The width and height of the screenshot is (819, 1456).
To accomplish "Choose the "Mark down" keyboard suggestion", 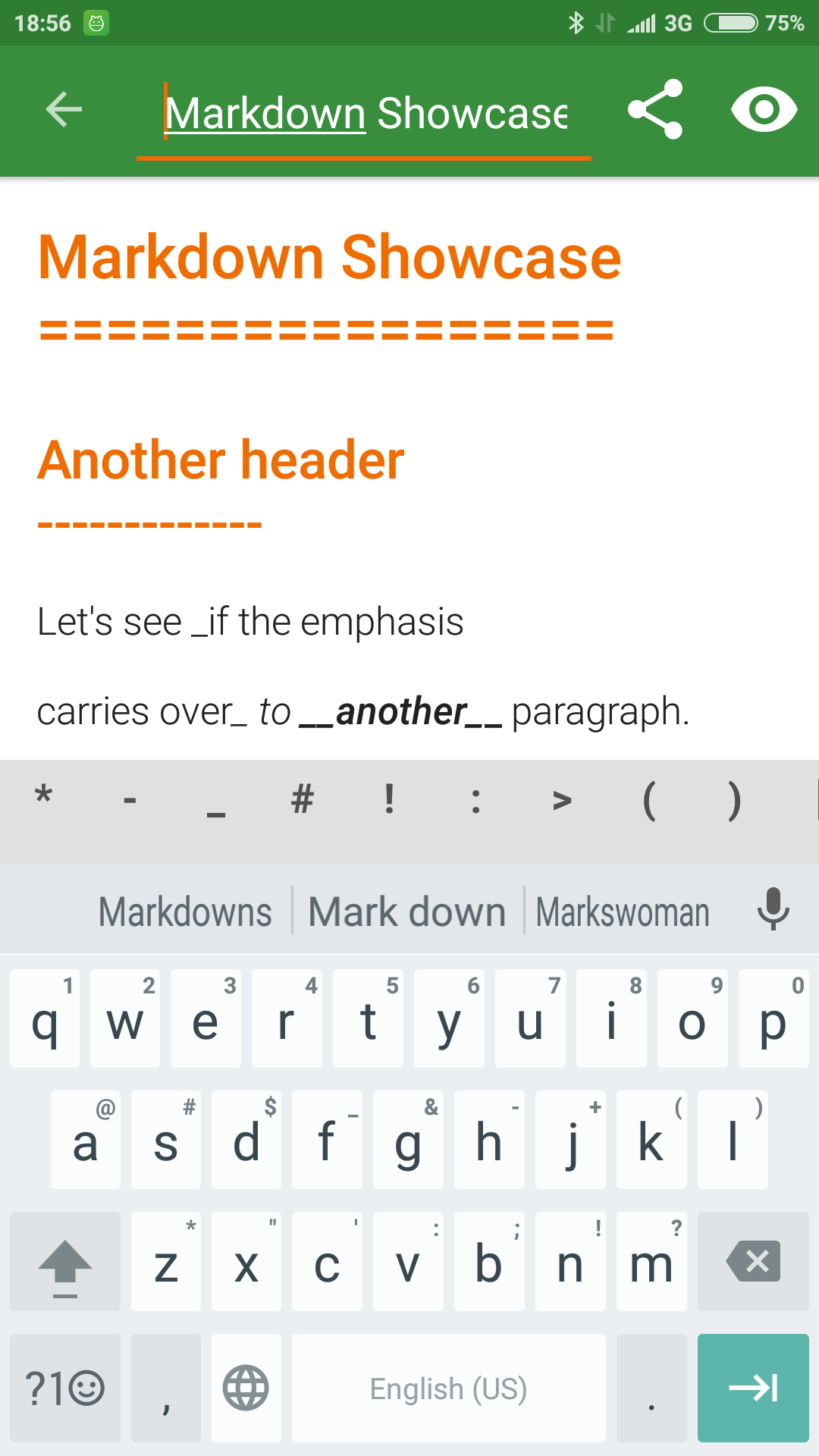I will coord(407,911).
